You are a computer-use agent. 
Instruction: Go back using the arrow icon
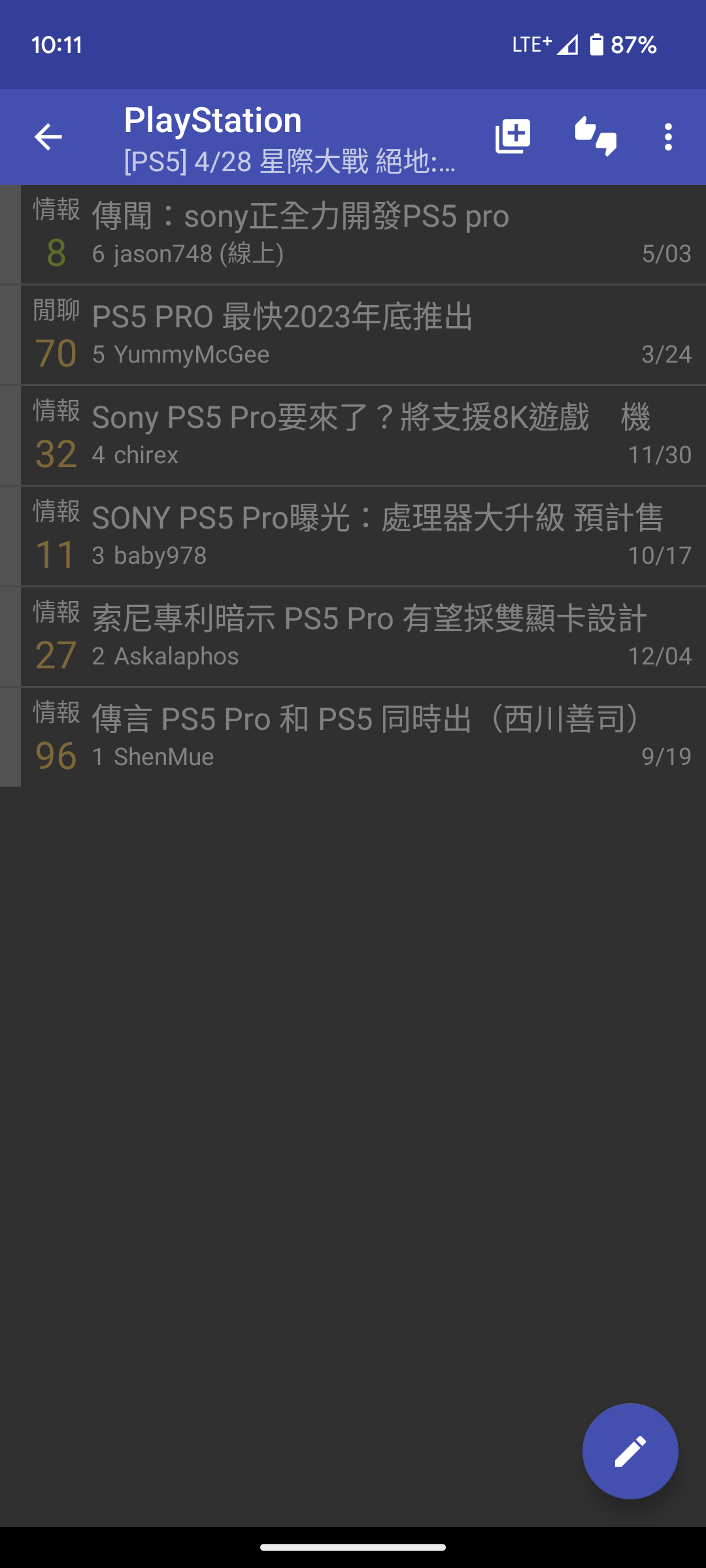48,137
